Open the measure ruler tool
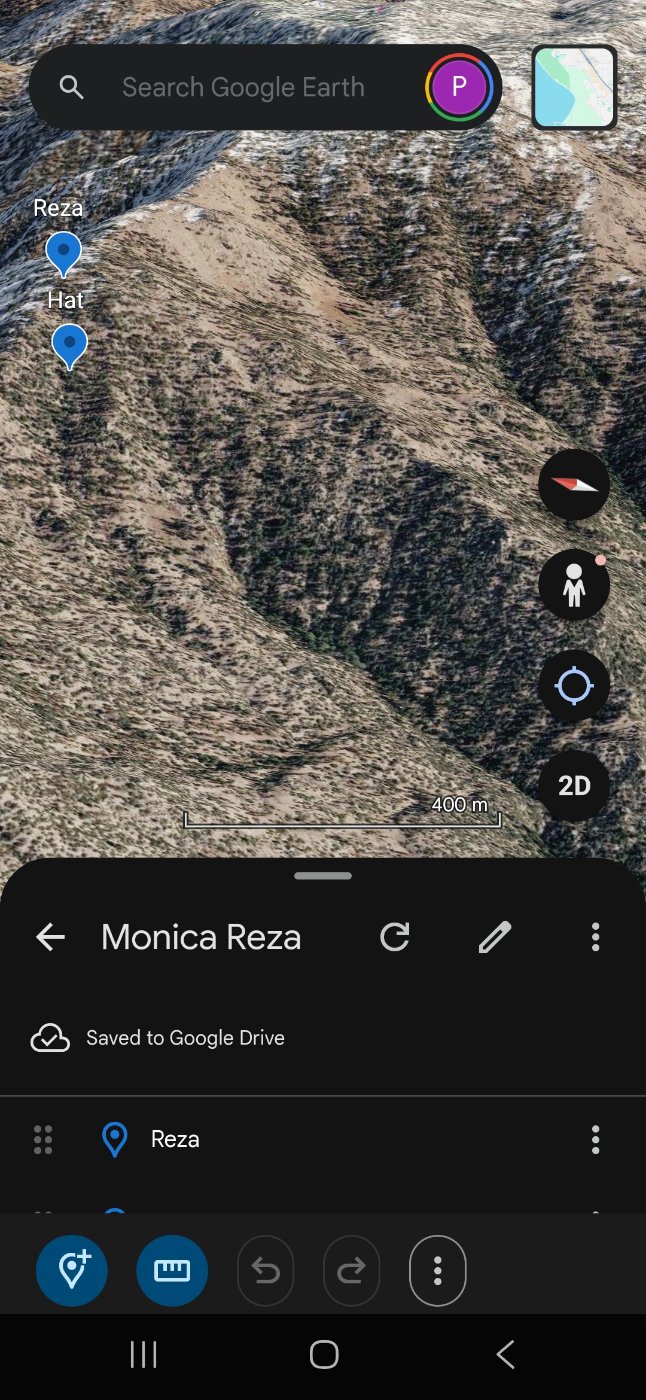The height and width of the screenshot is (1400, 646). click(x=172, y=1271)
